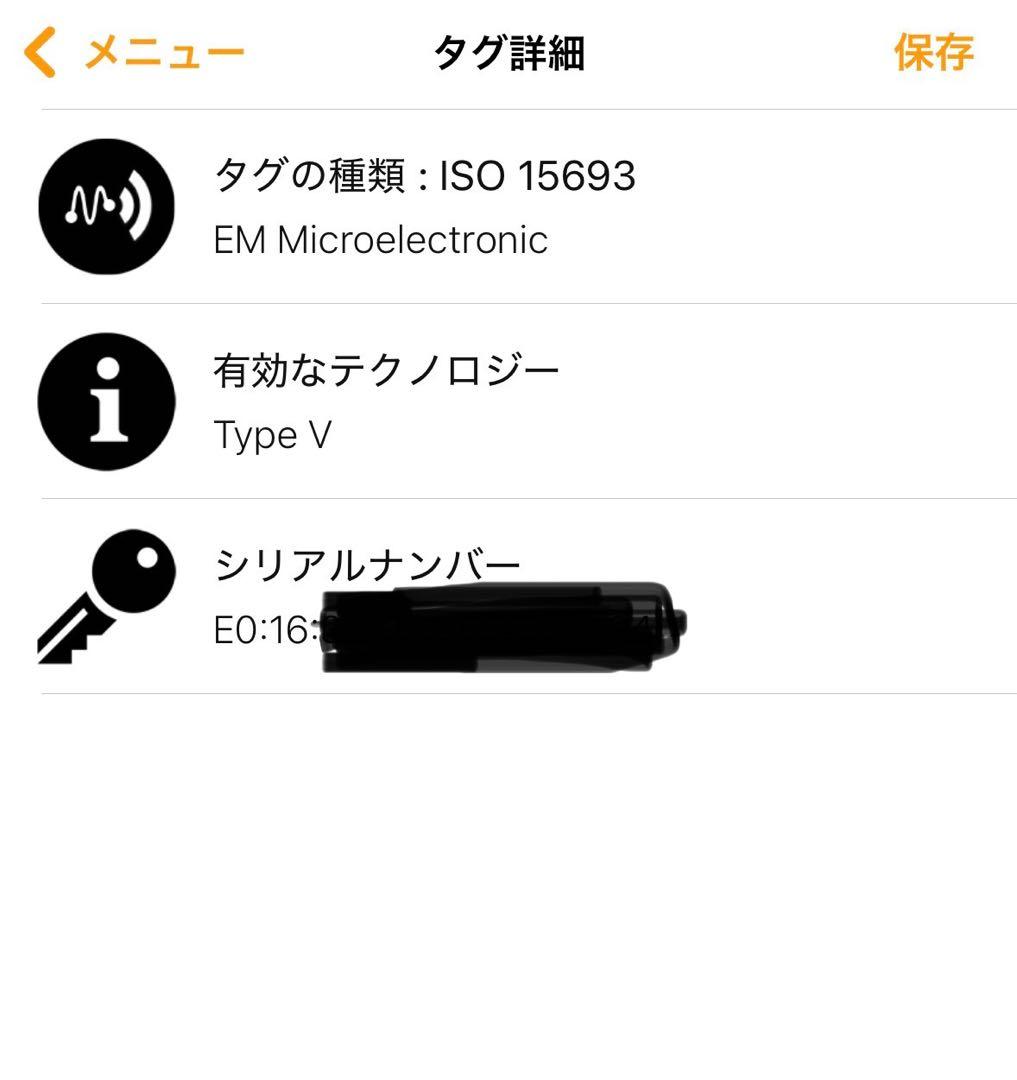Viewport: 1017px width, 1080px height.
Task: Tap the 保存 save button
Action: [x=934, y=54]
